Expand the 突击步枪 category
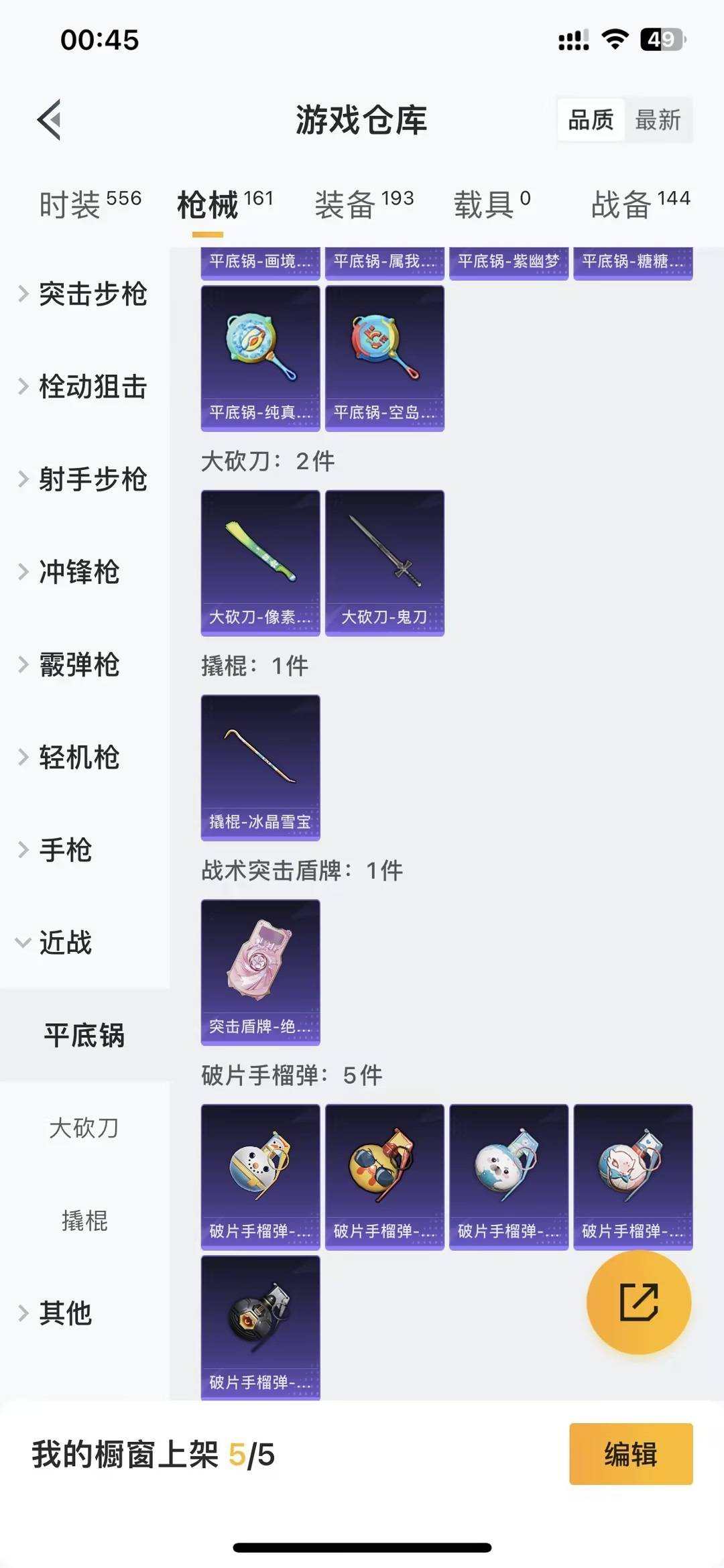 pyautogui.click(x=94, y=294)
